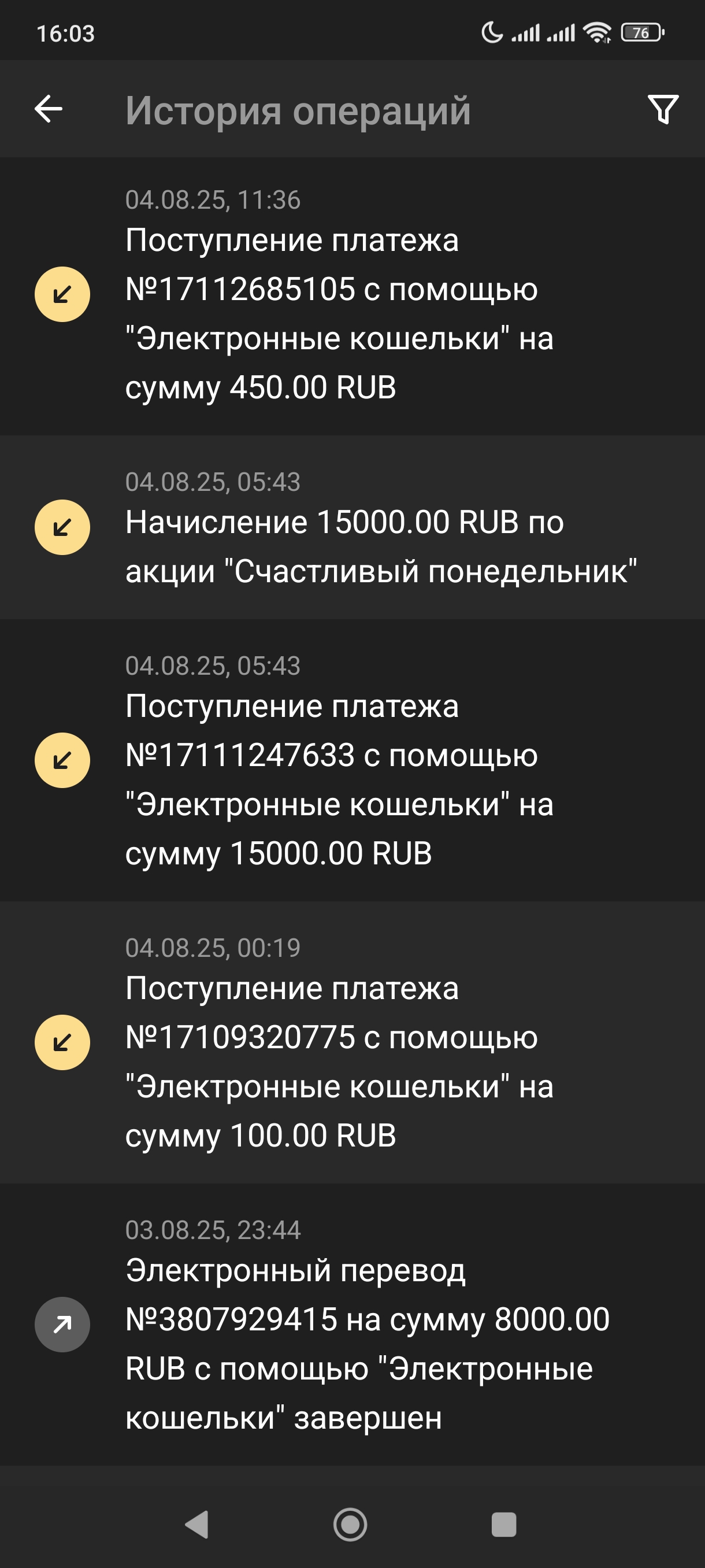Screen dimensions: 705x1568
Task: Open payment №17112685105 for 450.00 RUB
Action: [x=352, y=297]
